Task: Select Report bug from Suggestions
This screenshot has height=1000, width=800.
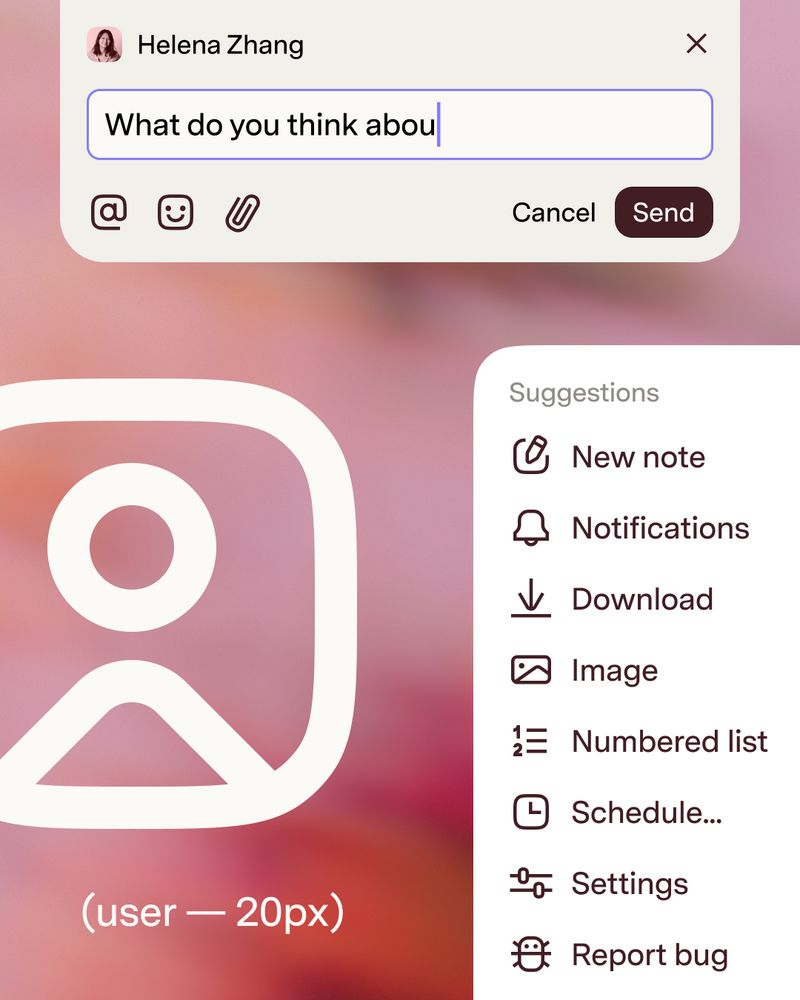Action: [x=651, y=954]
